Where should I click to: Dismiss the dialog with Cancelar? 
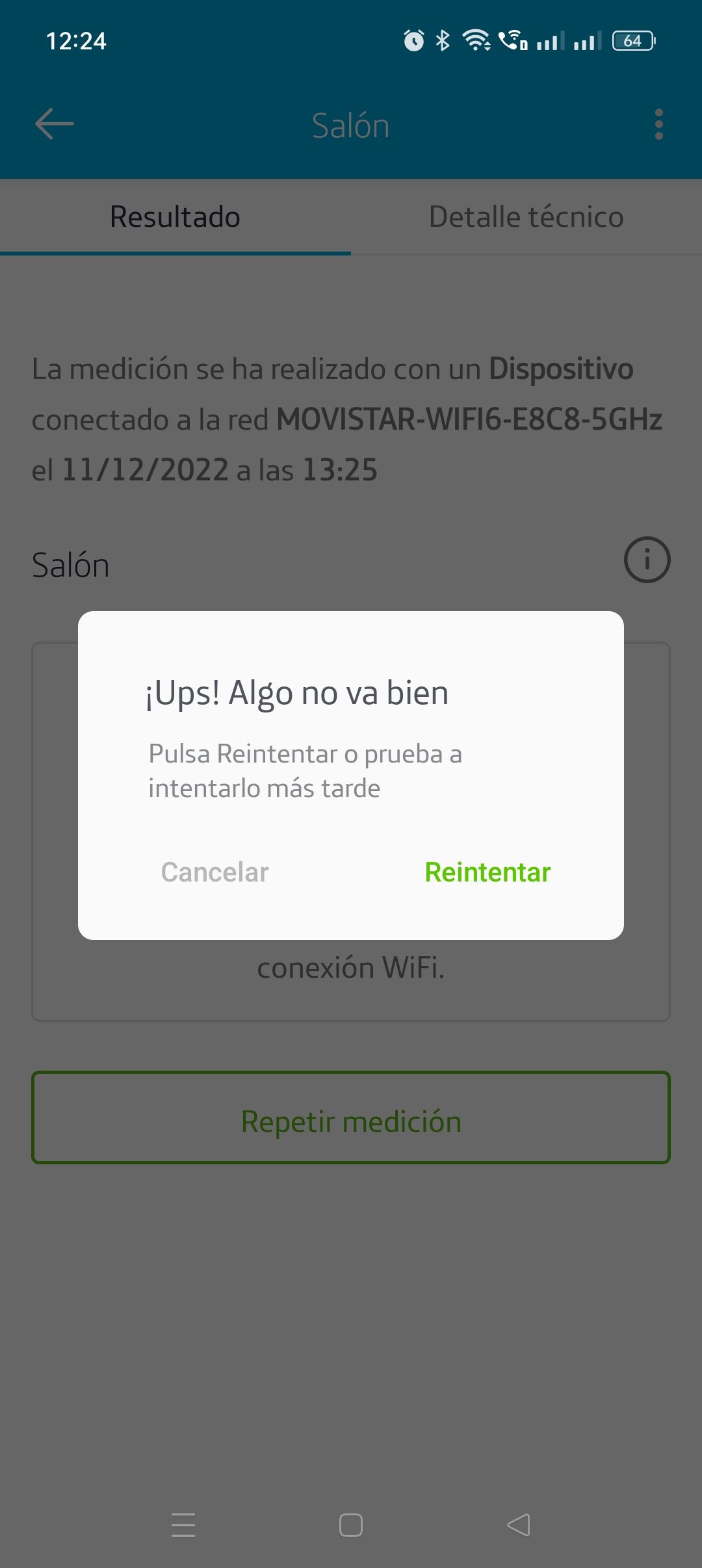(215, 872)
